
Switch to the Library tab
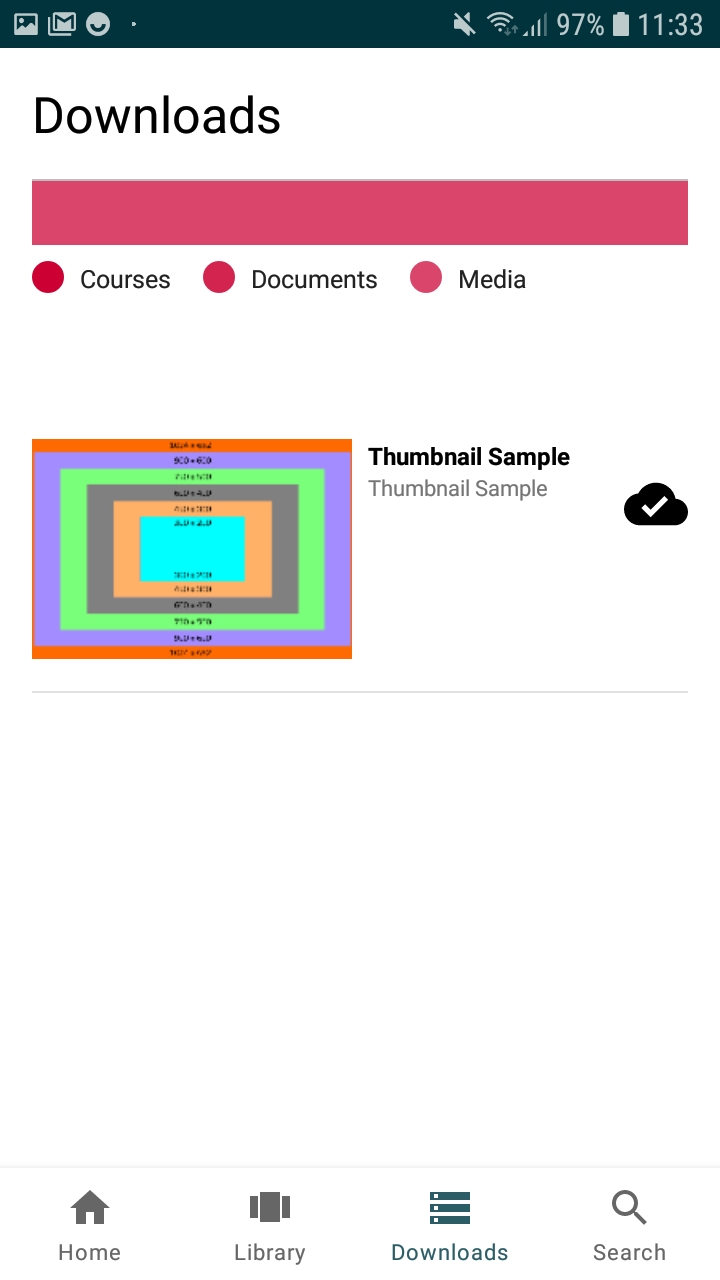pos(270,1226)
